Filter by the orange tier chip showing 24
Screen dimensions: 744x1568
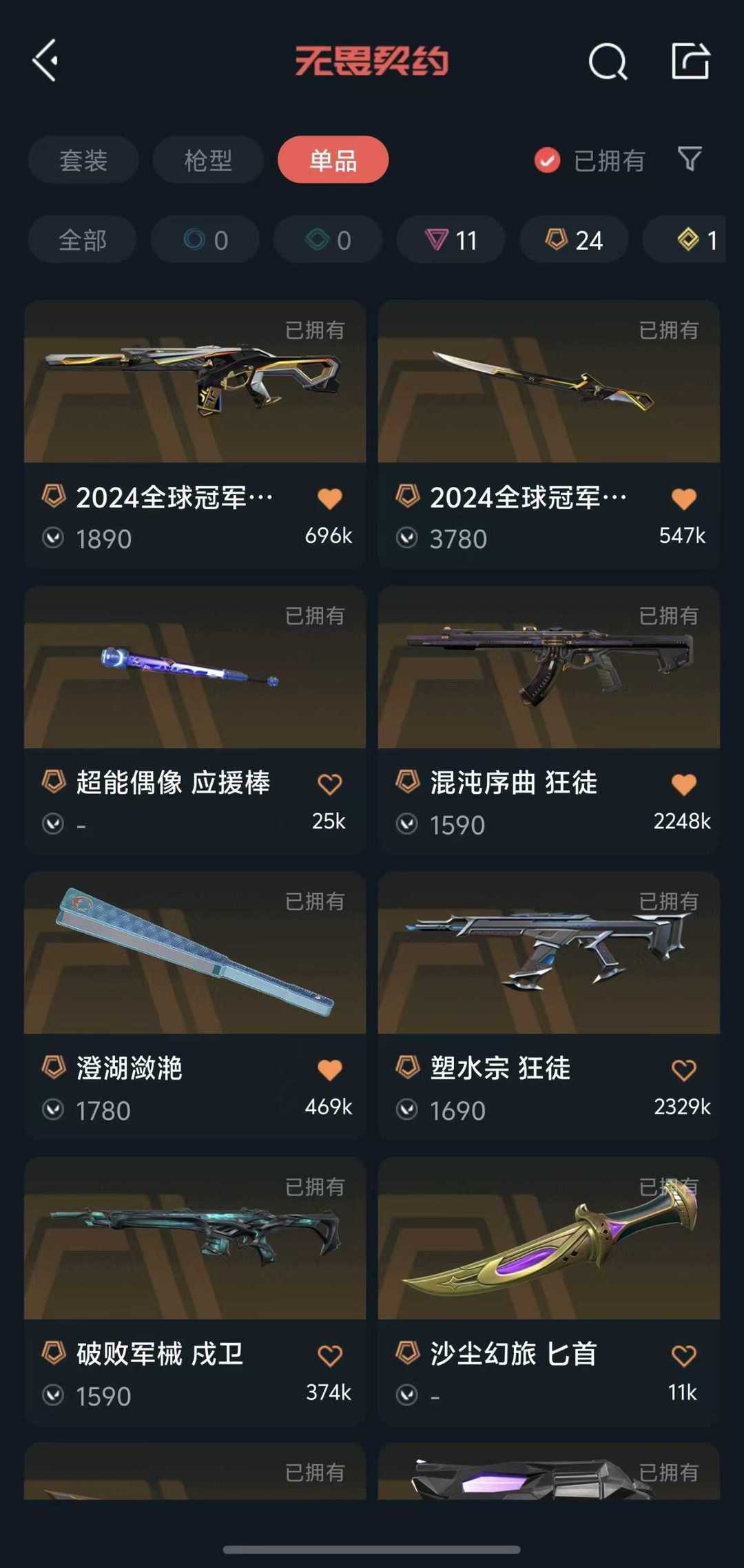tap(574, 240)
